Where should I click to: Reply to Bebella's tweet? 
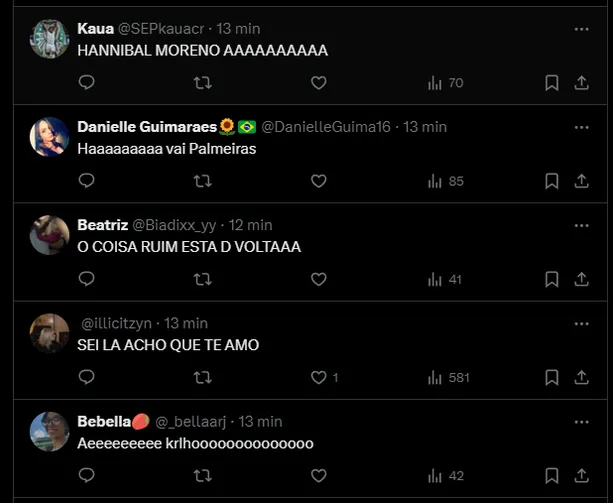pos(86,475)
